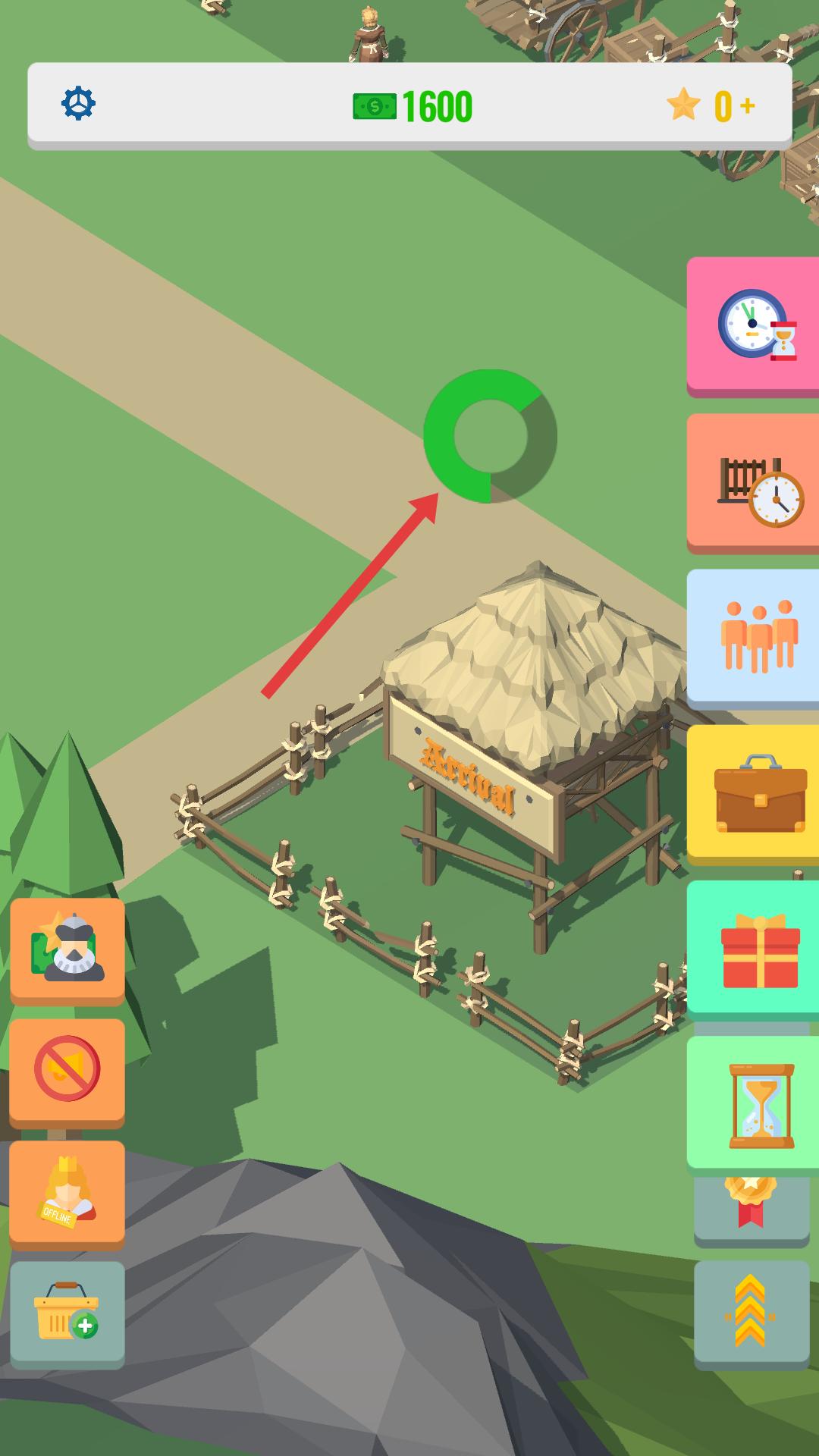Screen dimensions: 819x1456
Task: Open the upgrade chevrons button
Action: [751, 1313]
